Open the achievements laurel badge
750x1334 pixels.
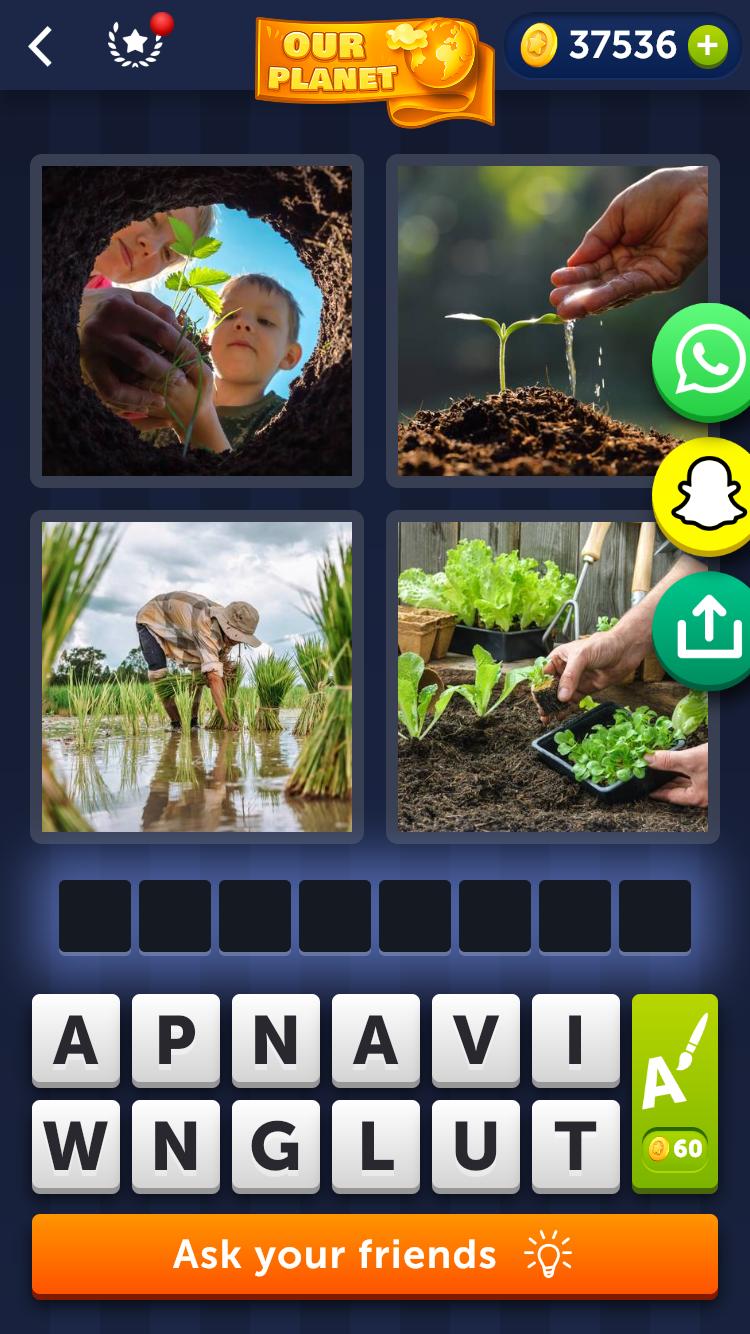(x=136, y=45)
